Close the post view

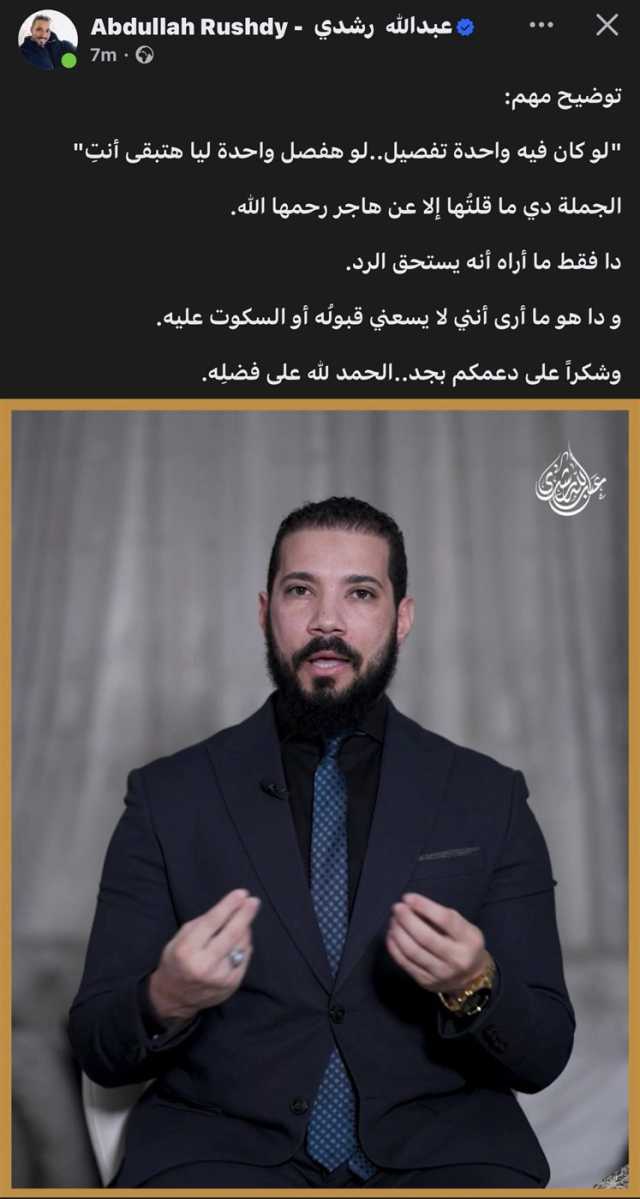pos(607,25)
